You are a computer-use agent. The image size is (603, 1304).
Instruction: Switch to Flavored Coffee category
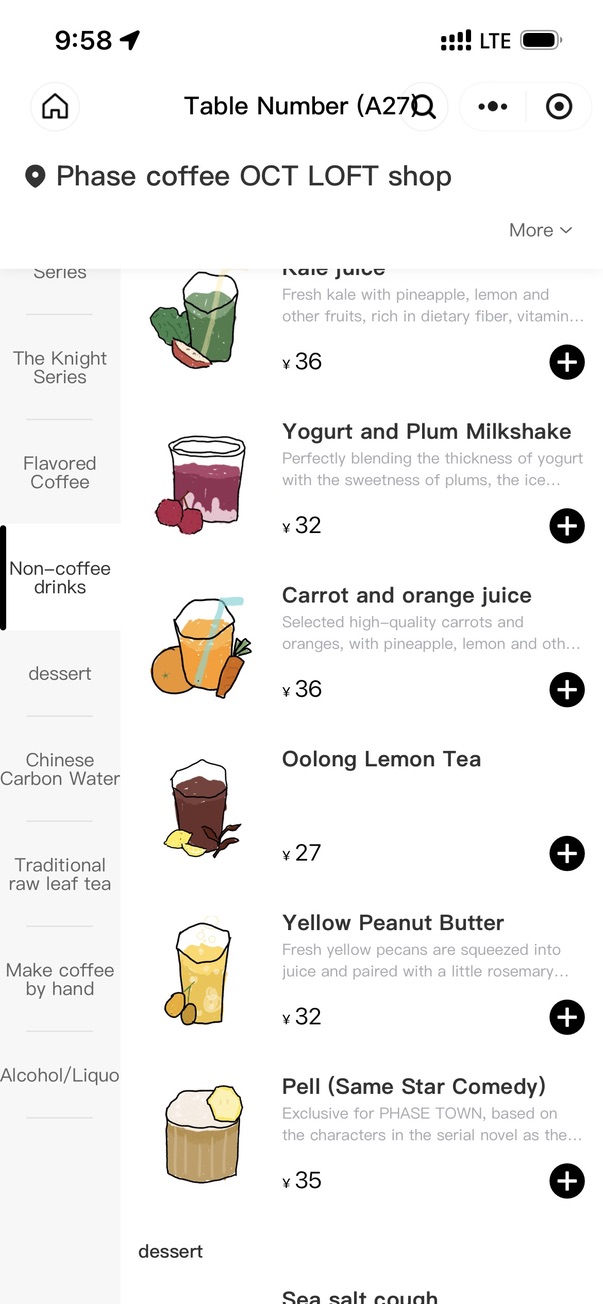pyautogui.click(x=60, y=472)
